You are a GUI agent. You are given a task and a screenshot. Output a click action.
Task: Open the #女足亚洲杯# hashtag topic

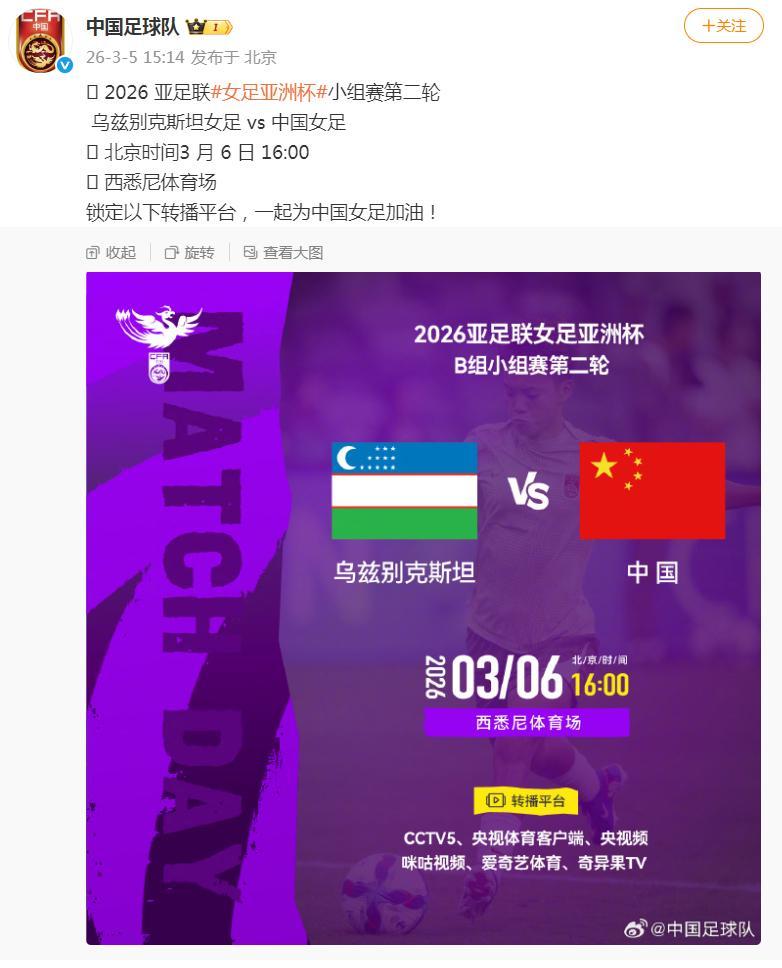268,93
